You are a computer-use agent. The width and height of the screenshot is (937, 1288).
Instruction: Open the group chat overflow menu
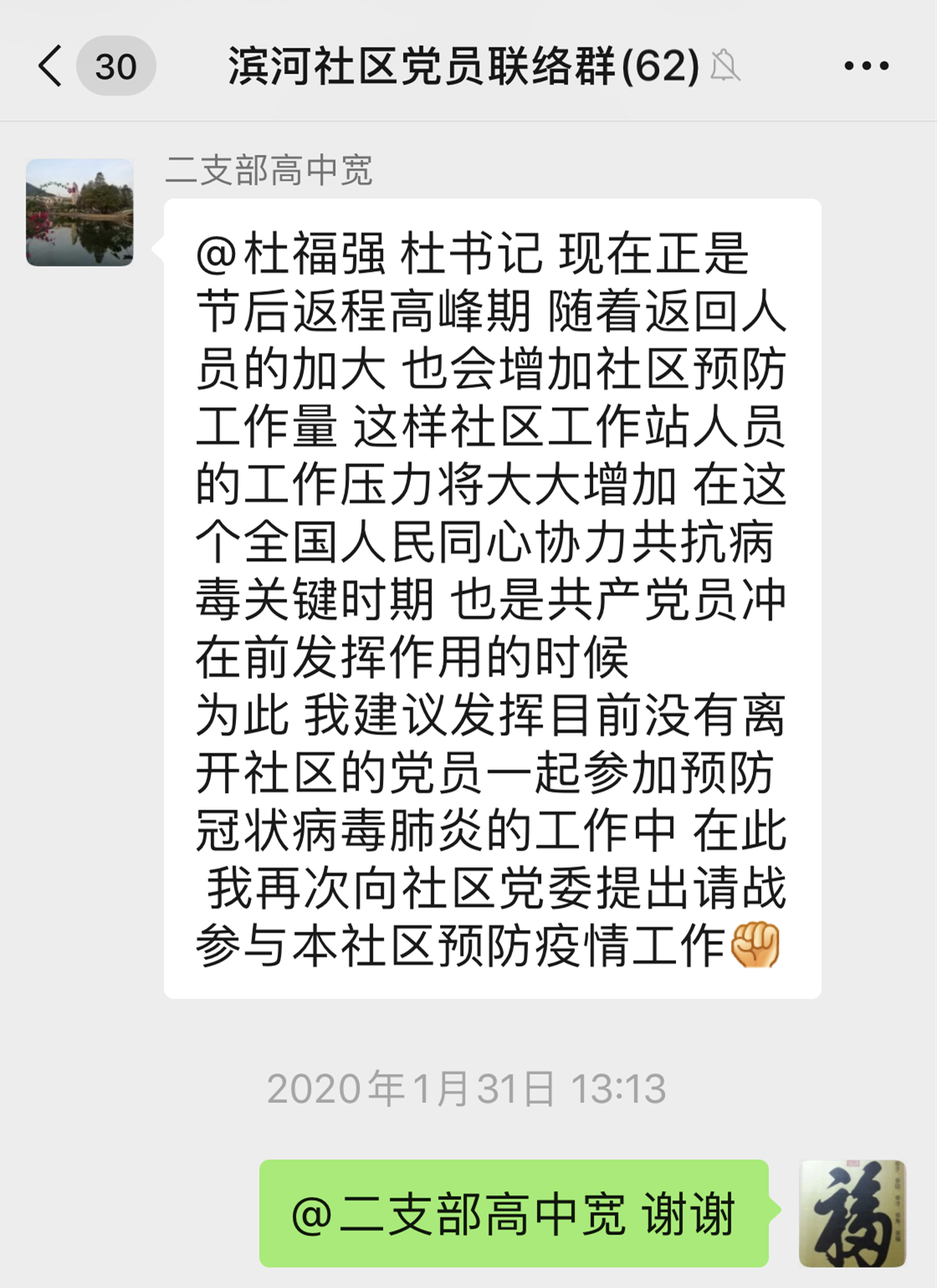coord(866,66)
